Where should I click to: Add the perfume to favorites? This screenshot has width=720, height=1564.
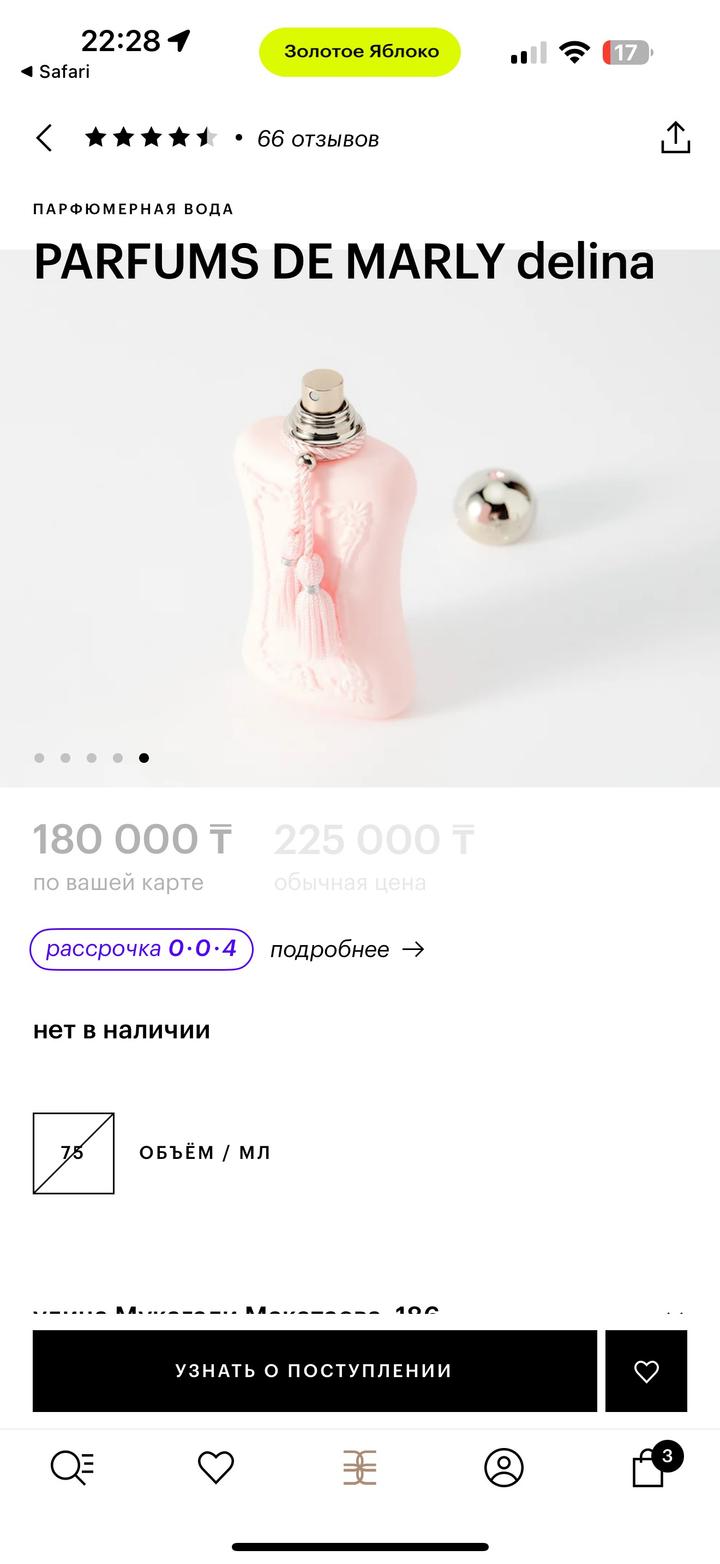pos(646,1371)
